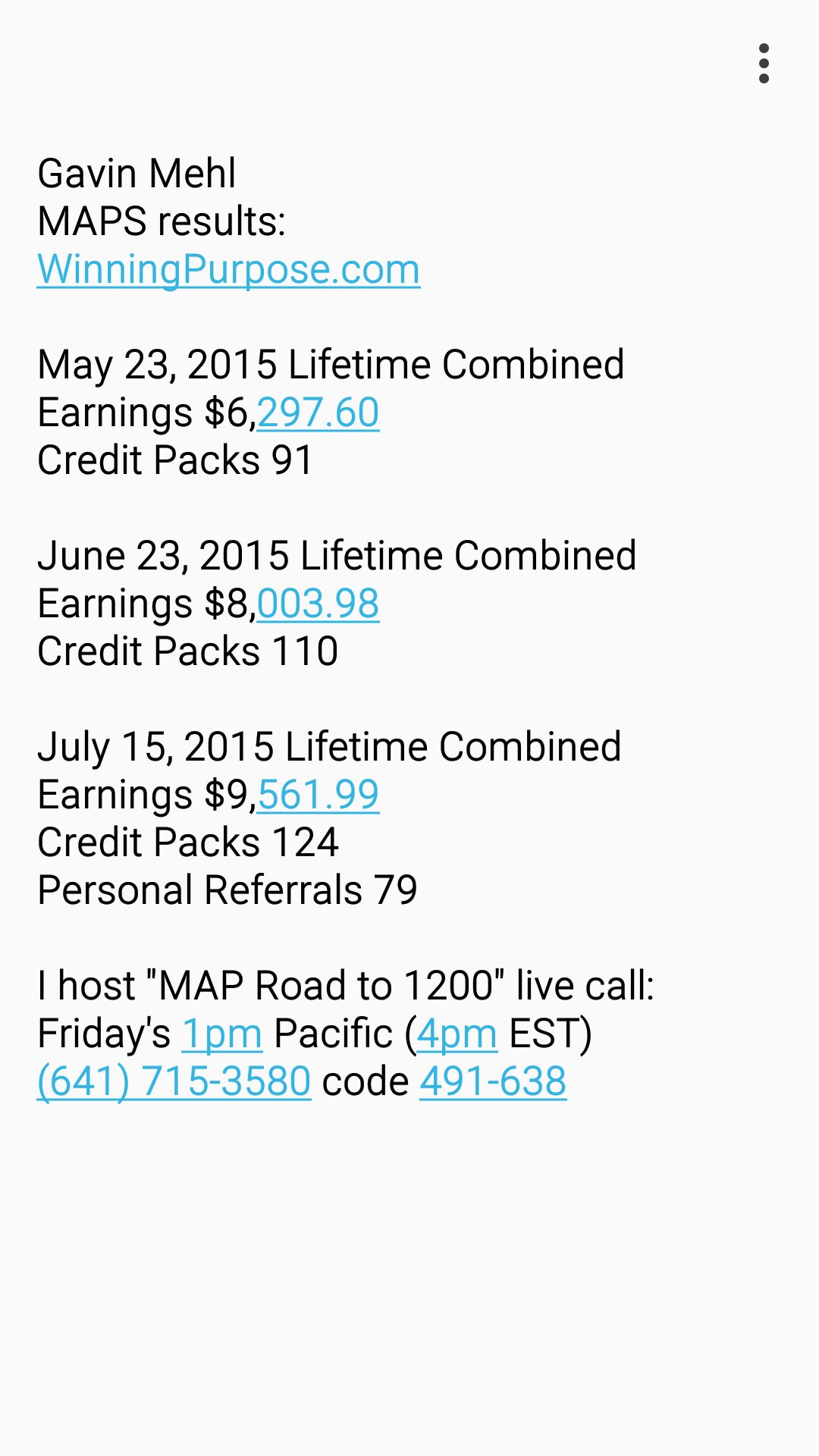Call the (641) 715-3580 phone number
This screenshot has width=819, height=1456.
point(174,1081)
